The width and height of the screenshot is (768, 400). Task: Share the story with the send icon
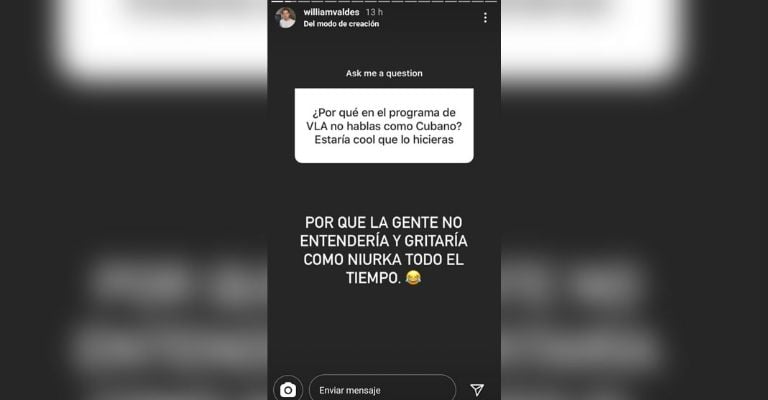click(x=477, y=389)
